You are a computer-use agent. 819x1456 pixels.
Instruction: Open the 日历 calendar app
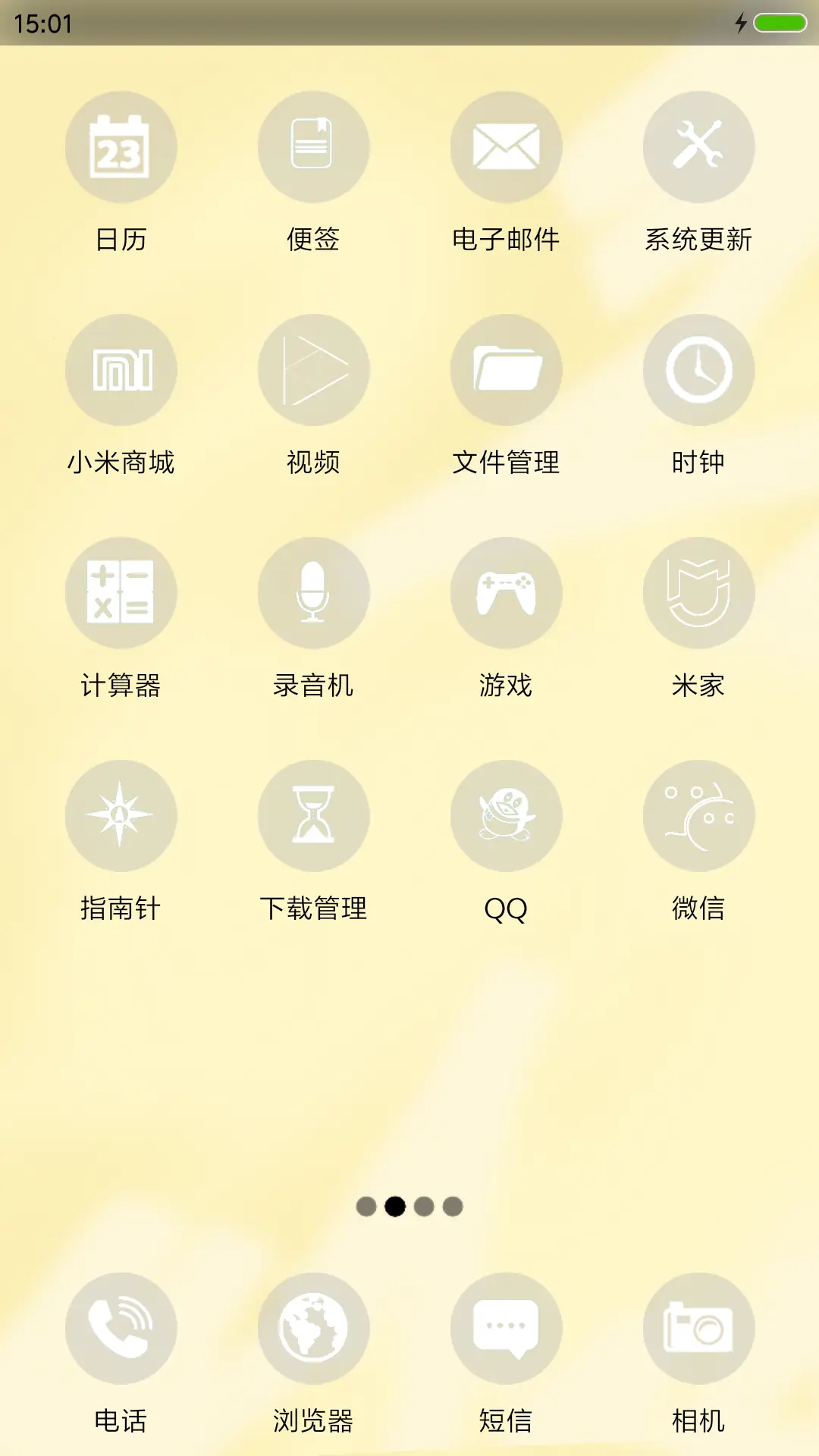121,147
